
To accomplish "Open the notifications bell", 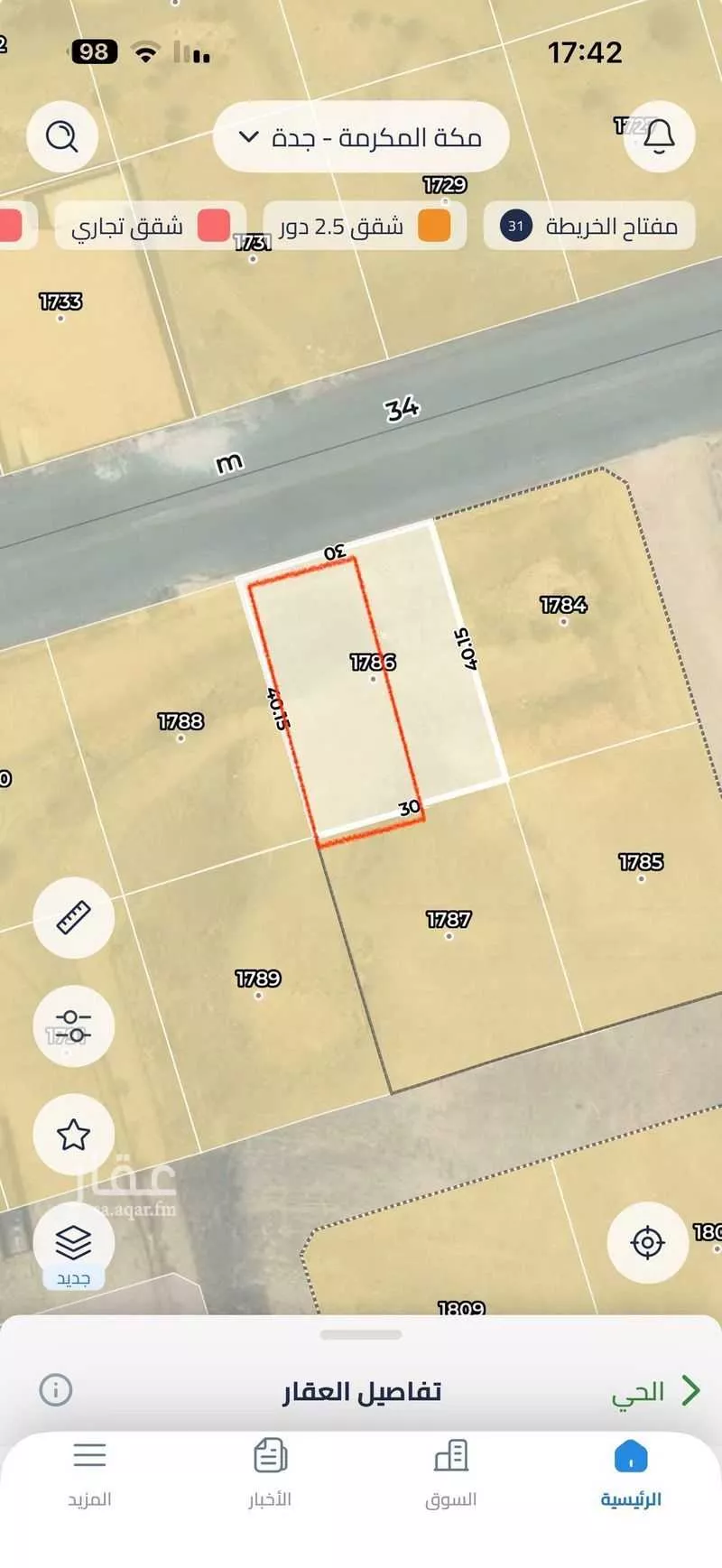I will coord(659,137).
